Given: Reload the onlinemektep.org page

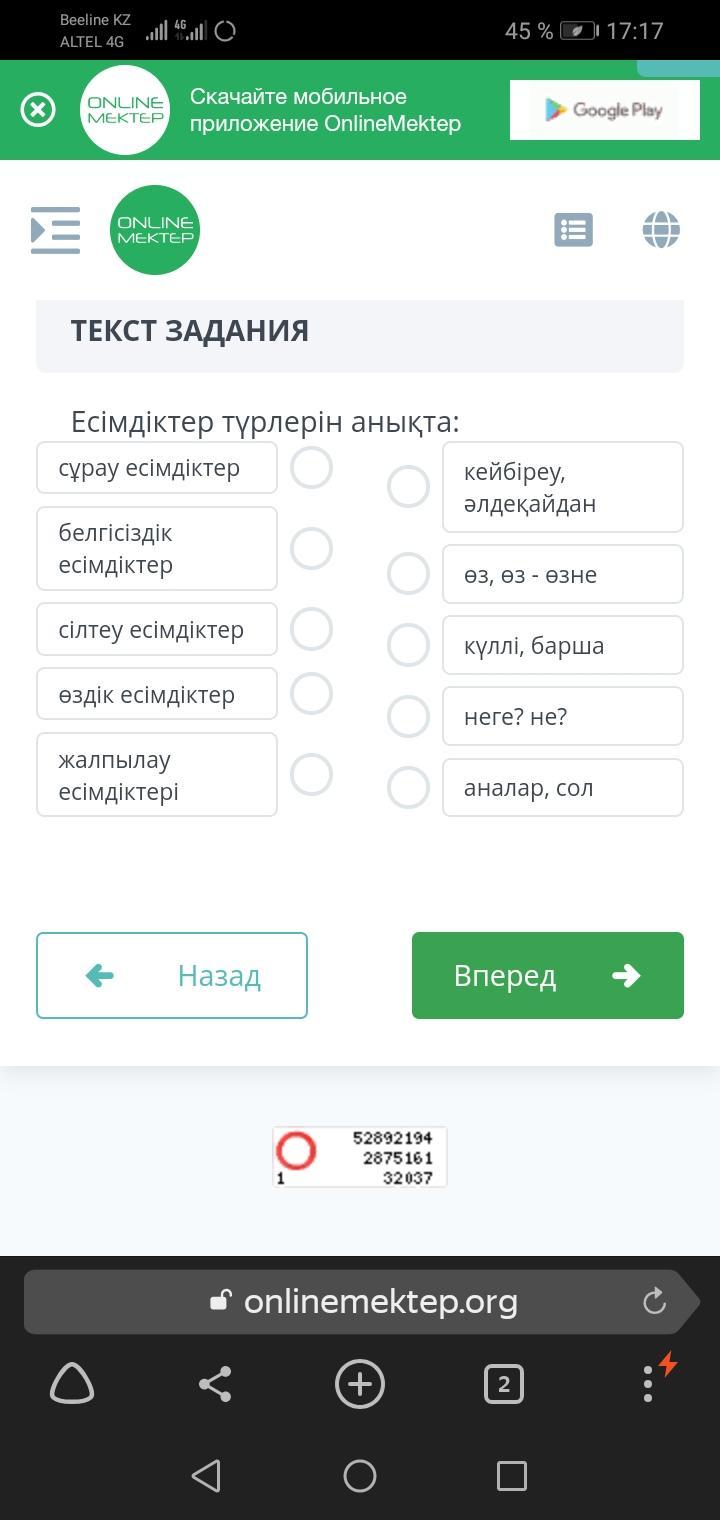Looking at the screenshot, I should (654, 1301).
